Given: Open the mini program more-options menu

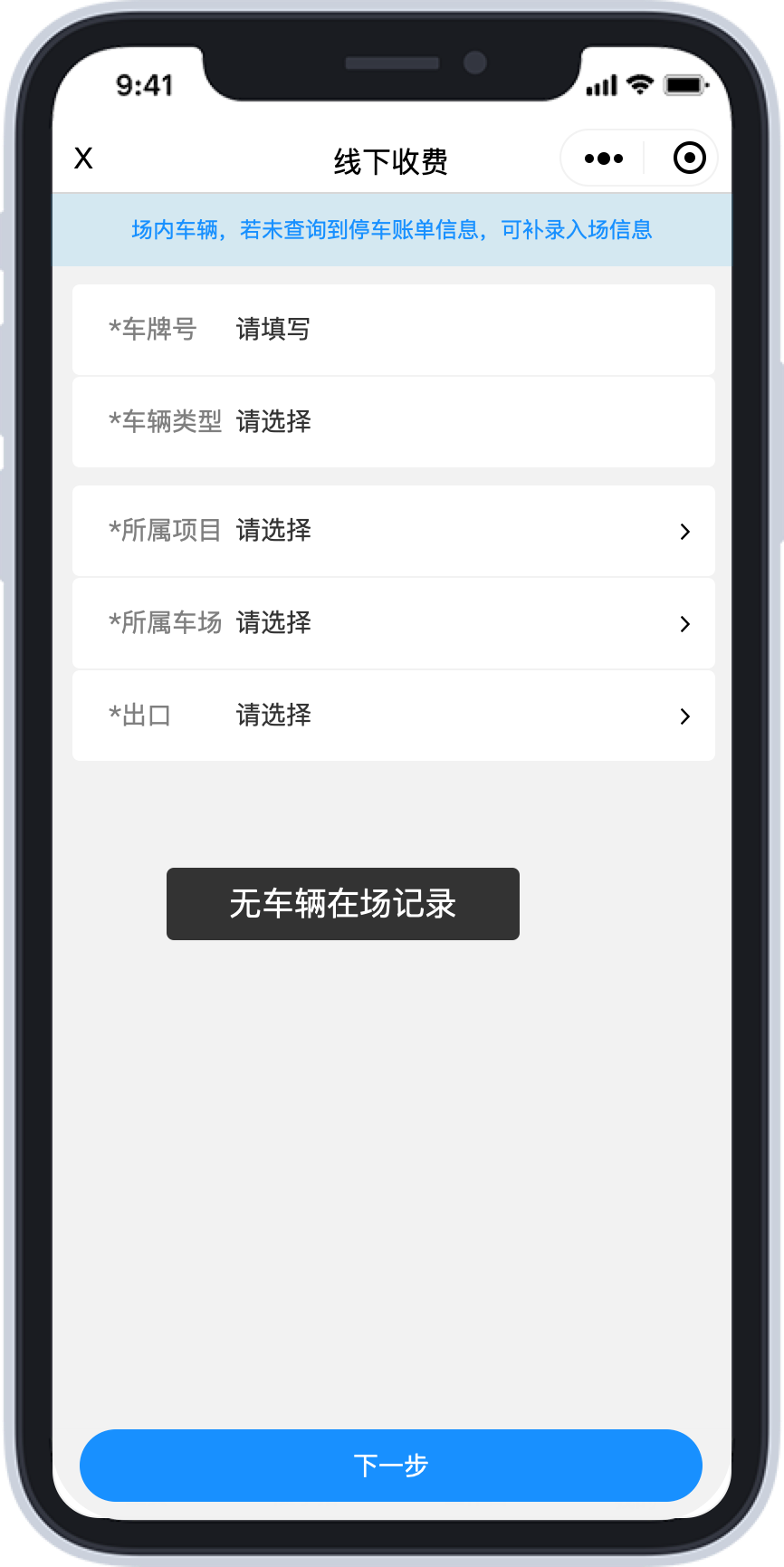Looking at the screenshot, I should click(603, 159).
